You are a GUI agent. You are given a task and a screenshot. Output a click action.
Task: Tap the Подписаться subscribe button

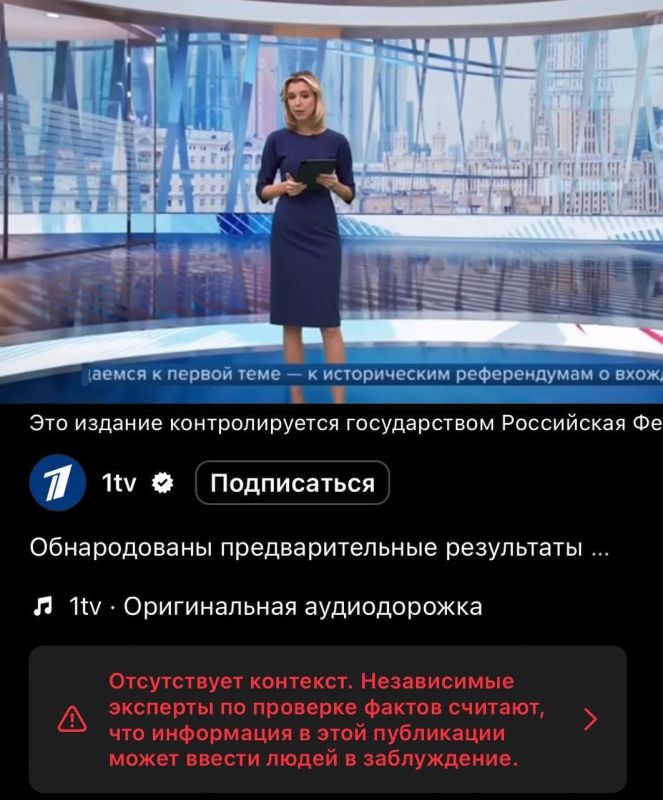coord(293,483)
